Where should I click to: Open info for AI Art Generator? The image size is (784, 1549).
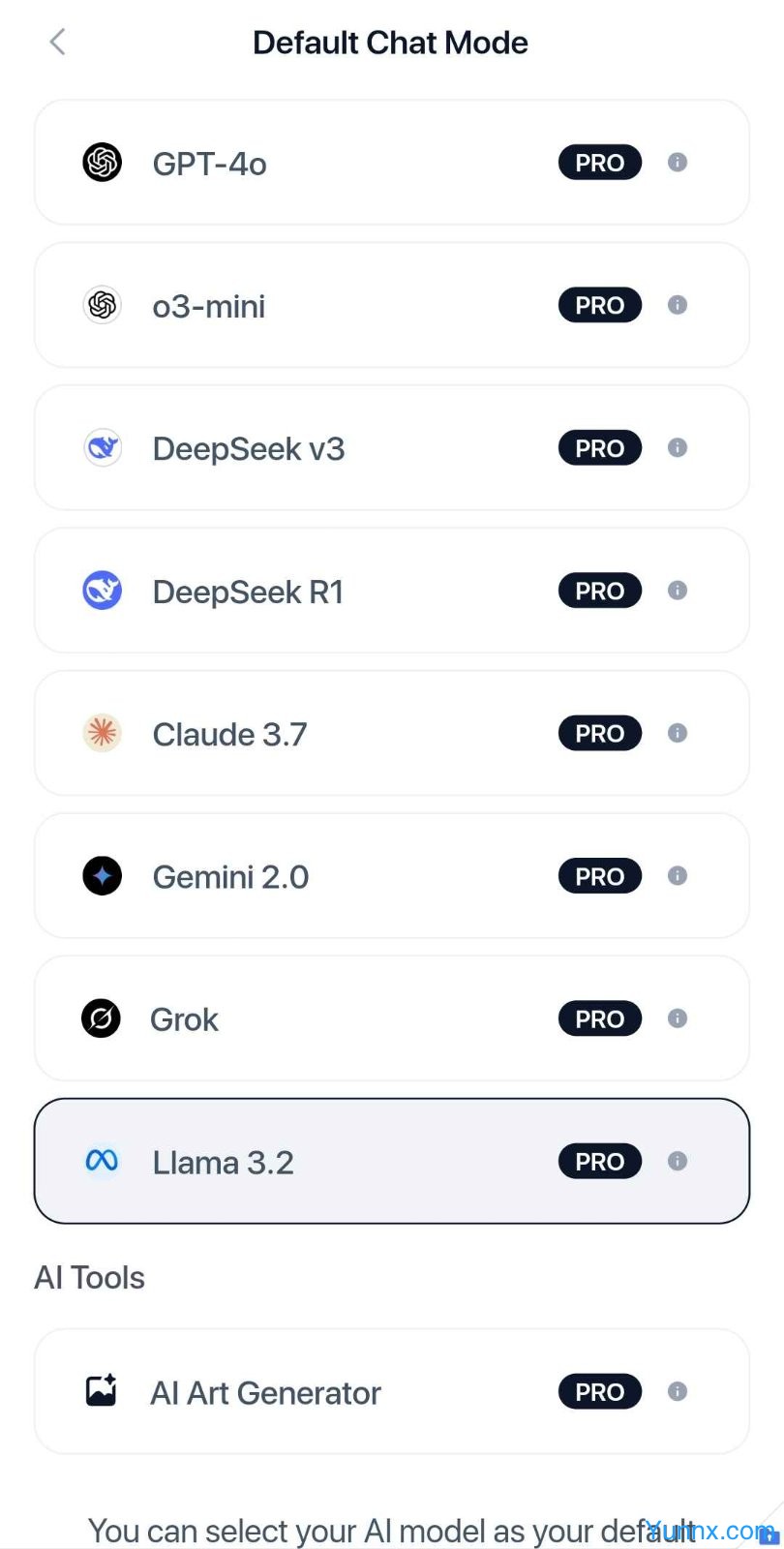[x=678, y=1391]
